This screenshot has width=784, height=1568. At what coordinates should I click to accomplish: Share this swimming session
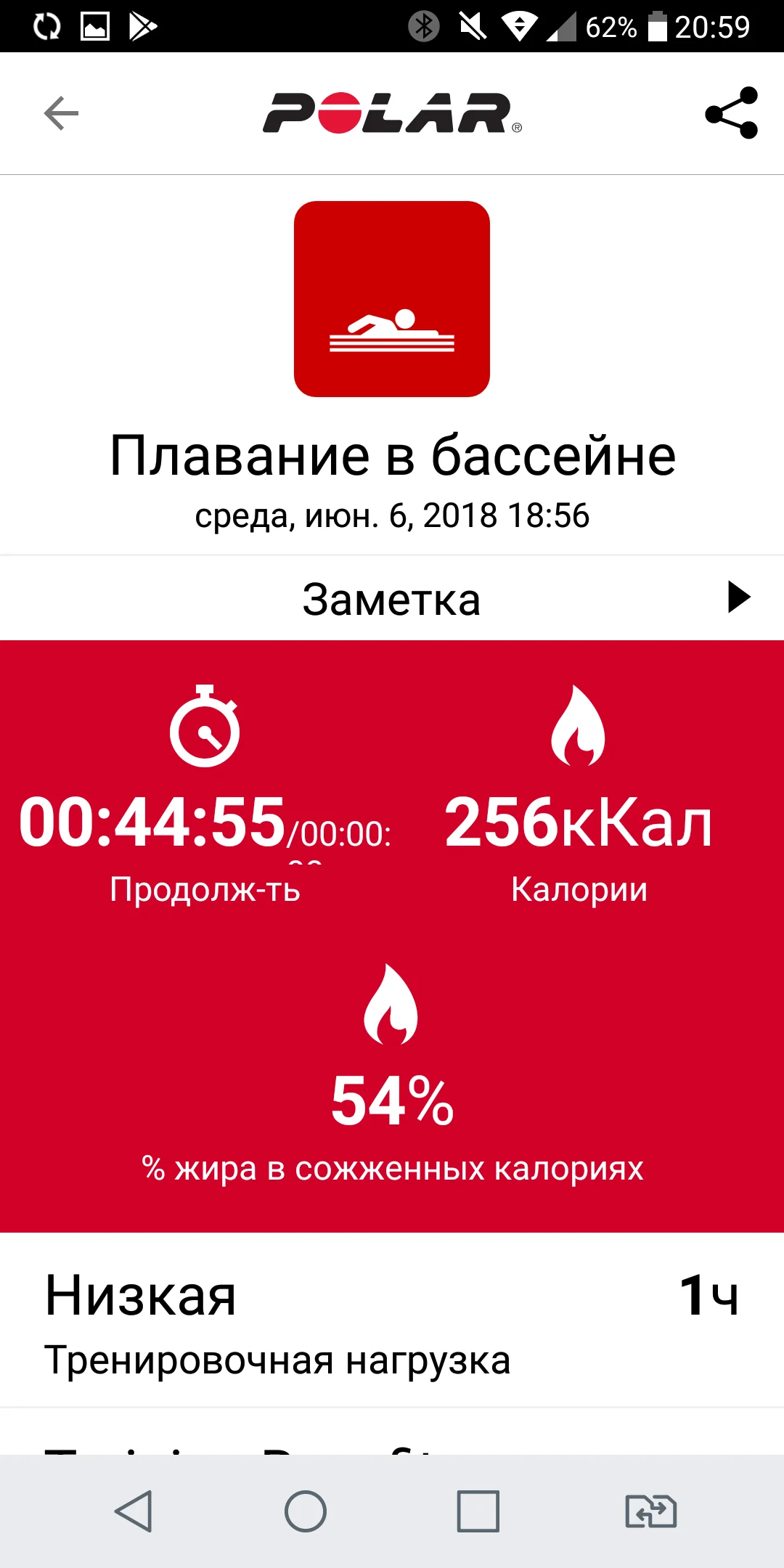pyautogui.click(x=731, y=113)
